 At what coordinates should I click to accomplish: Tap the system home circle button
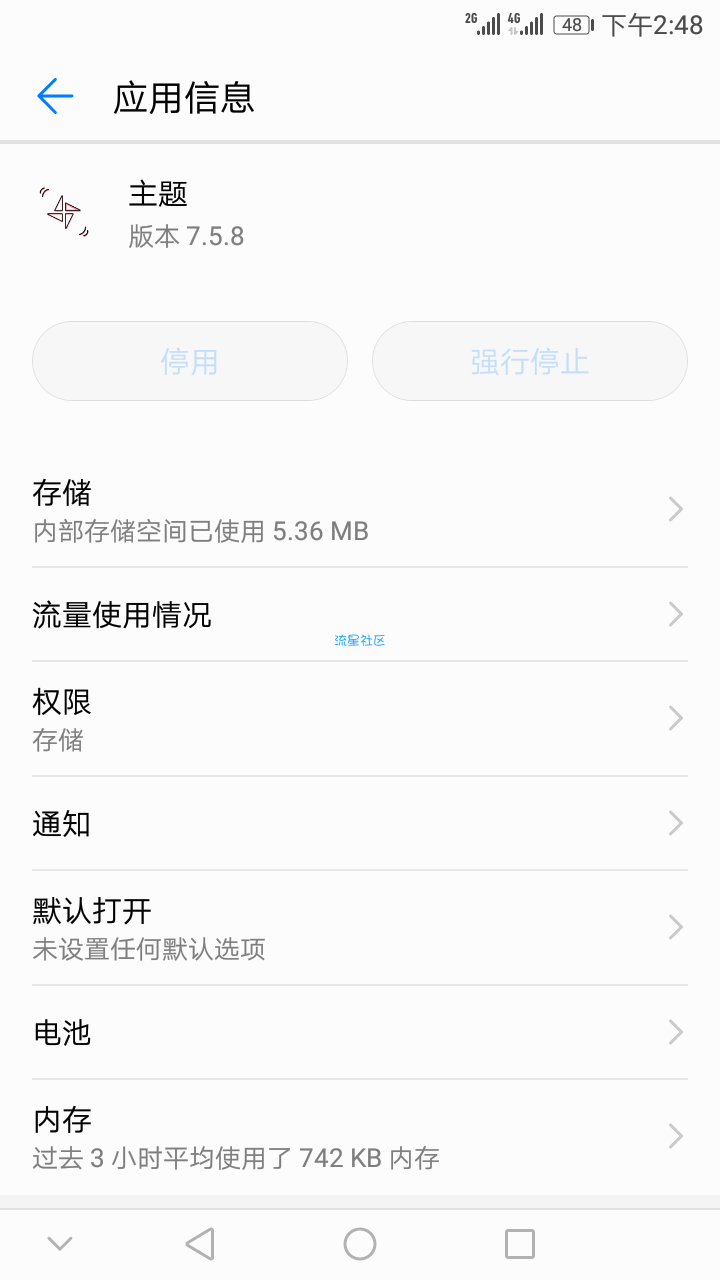[360, 1244]
